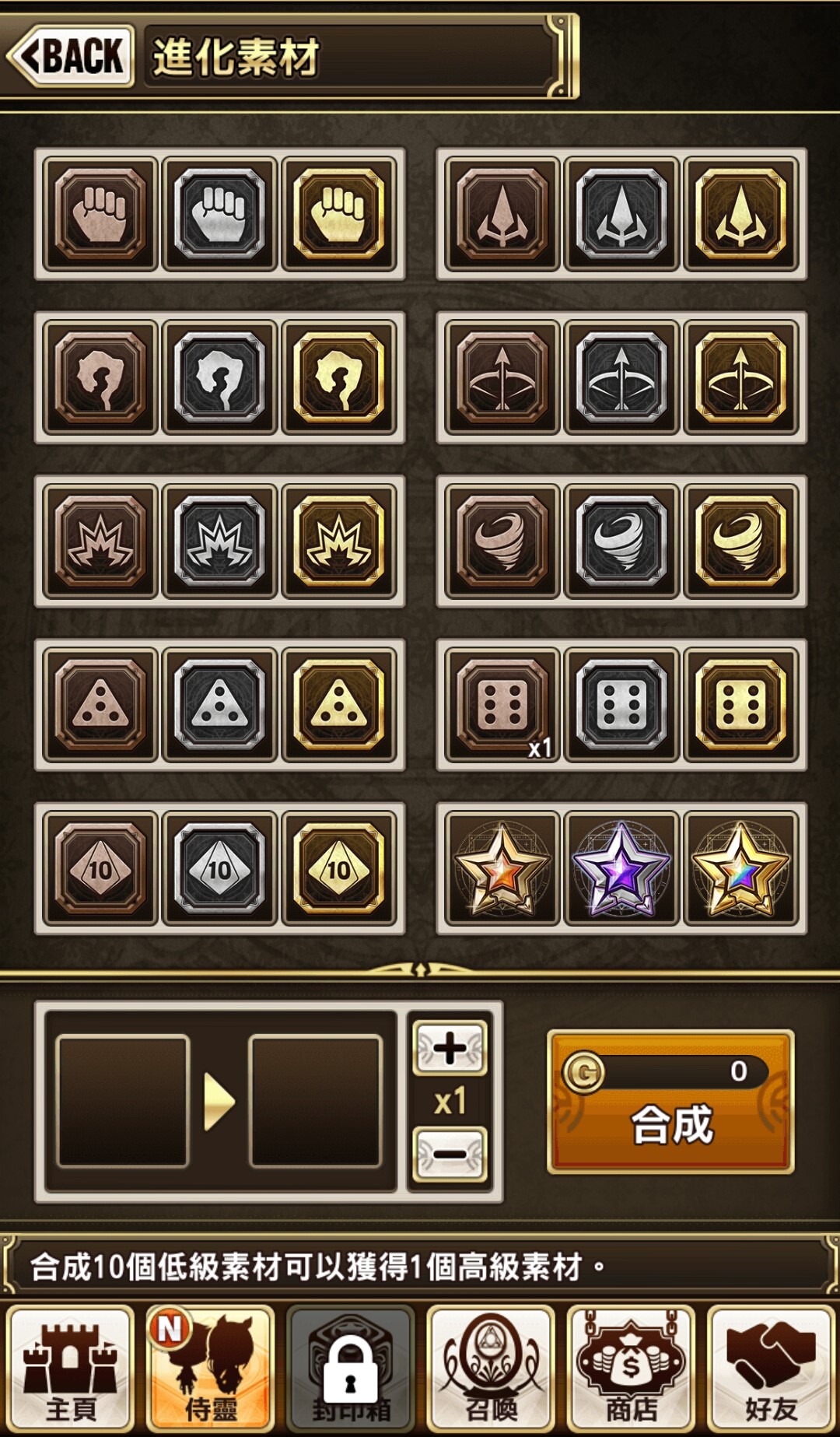840x1437 pixels.
Task: Open the 召喚 summon tab
Action: point(491,1368)
